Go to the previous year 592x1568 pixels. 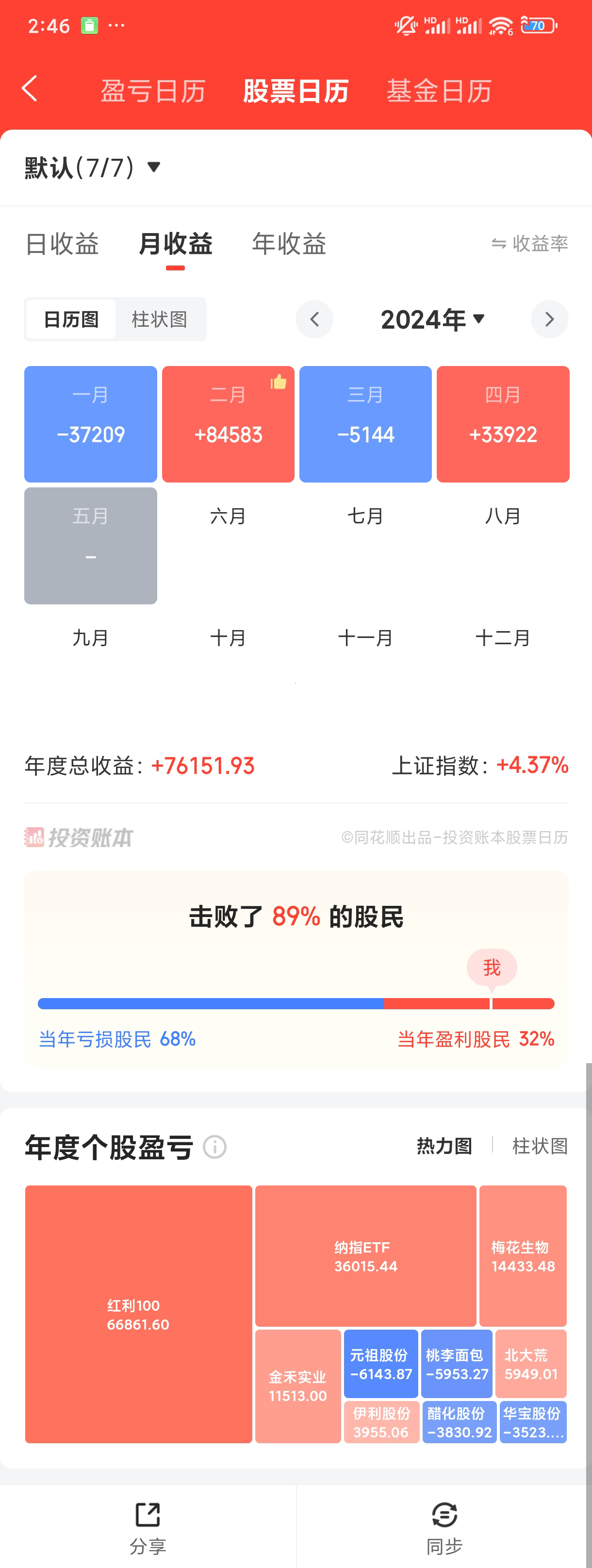click(x=314, y=319)
